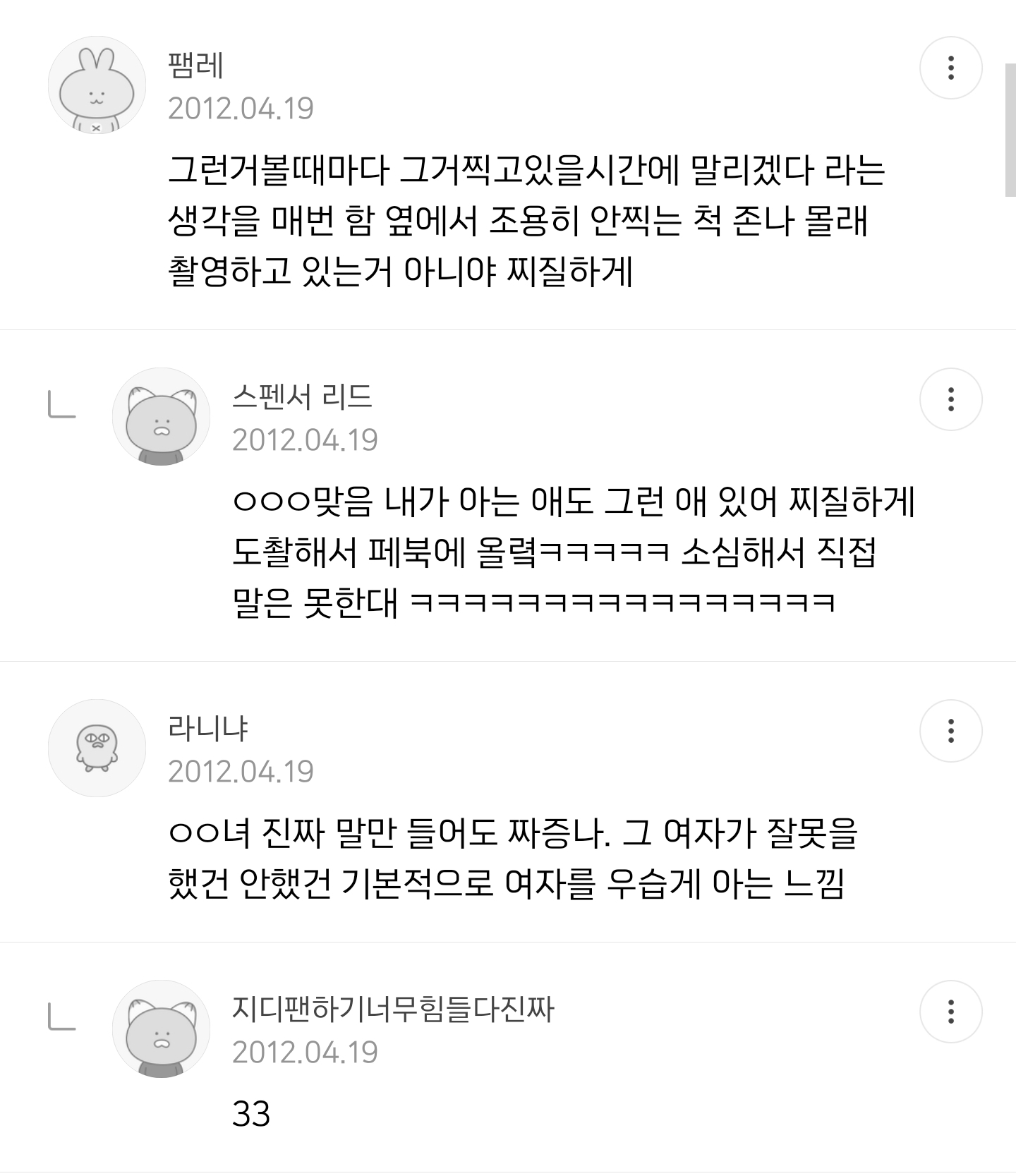Open the nickname 팸레
The height and width of the screenshot is (1176, 1016).
tap(196, 66)
